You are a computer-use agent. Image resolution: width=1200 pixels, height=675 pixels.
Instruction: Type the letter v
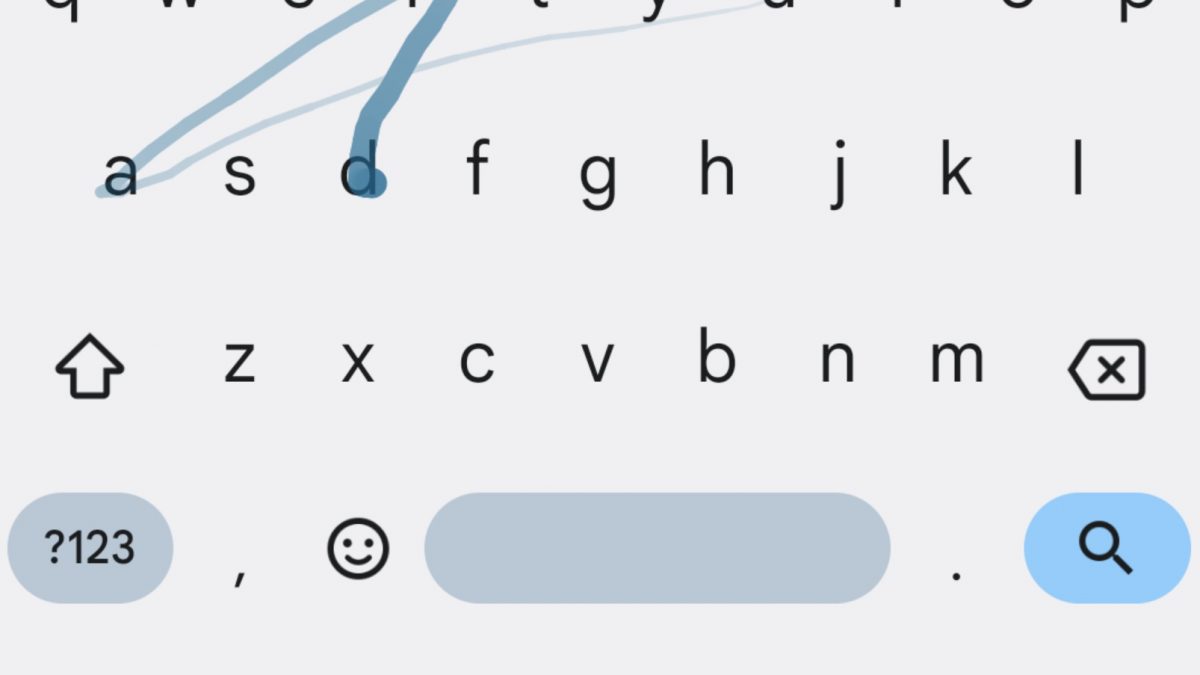(597, 362)
